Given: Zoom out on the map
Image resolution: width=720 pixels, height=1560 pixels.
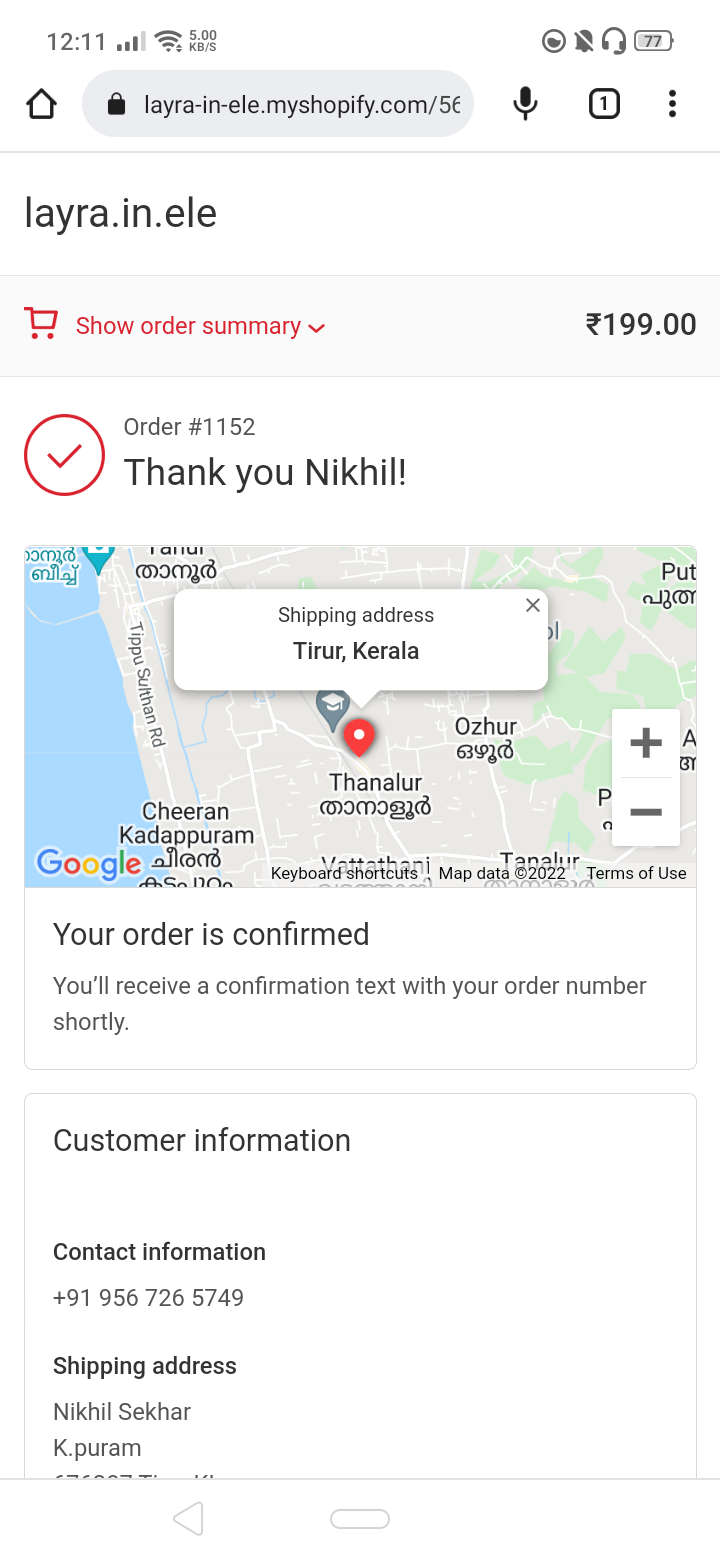Looking at the screenshot, I should click(x=646, y=812).
